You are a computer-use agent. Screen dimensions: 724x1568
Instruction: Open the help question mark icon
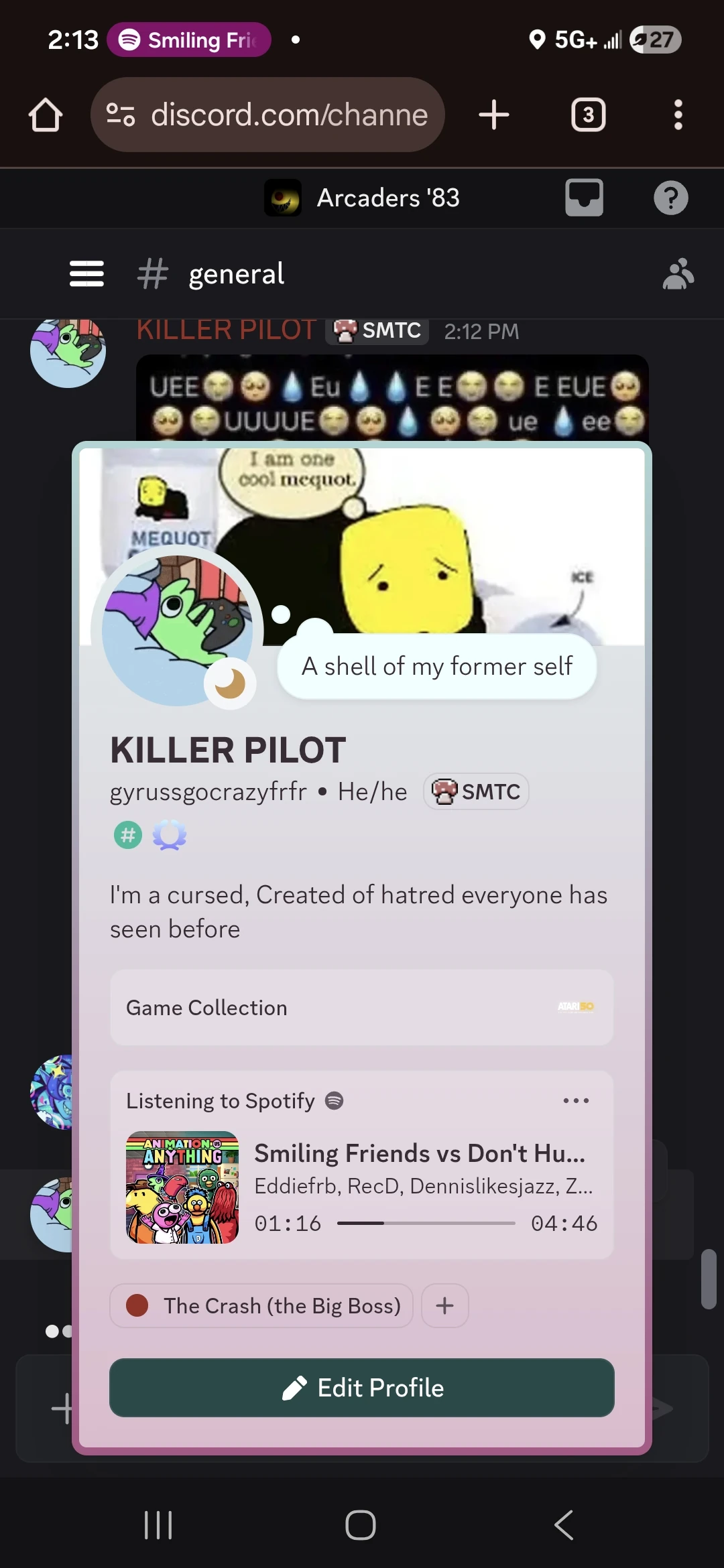coord(670,197)
